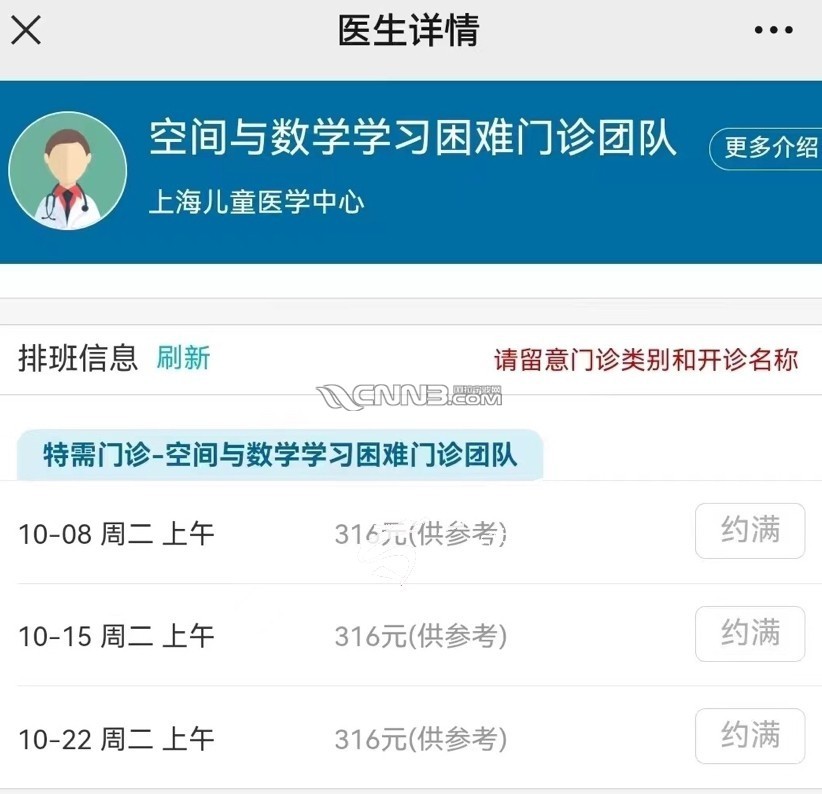The width and height of the screenshot is (822, 794).
Task: Open the three-dot overflow menu
Action: [x=773, y=31]
